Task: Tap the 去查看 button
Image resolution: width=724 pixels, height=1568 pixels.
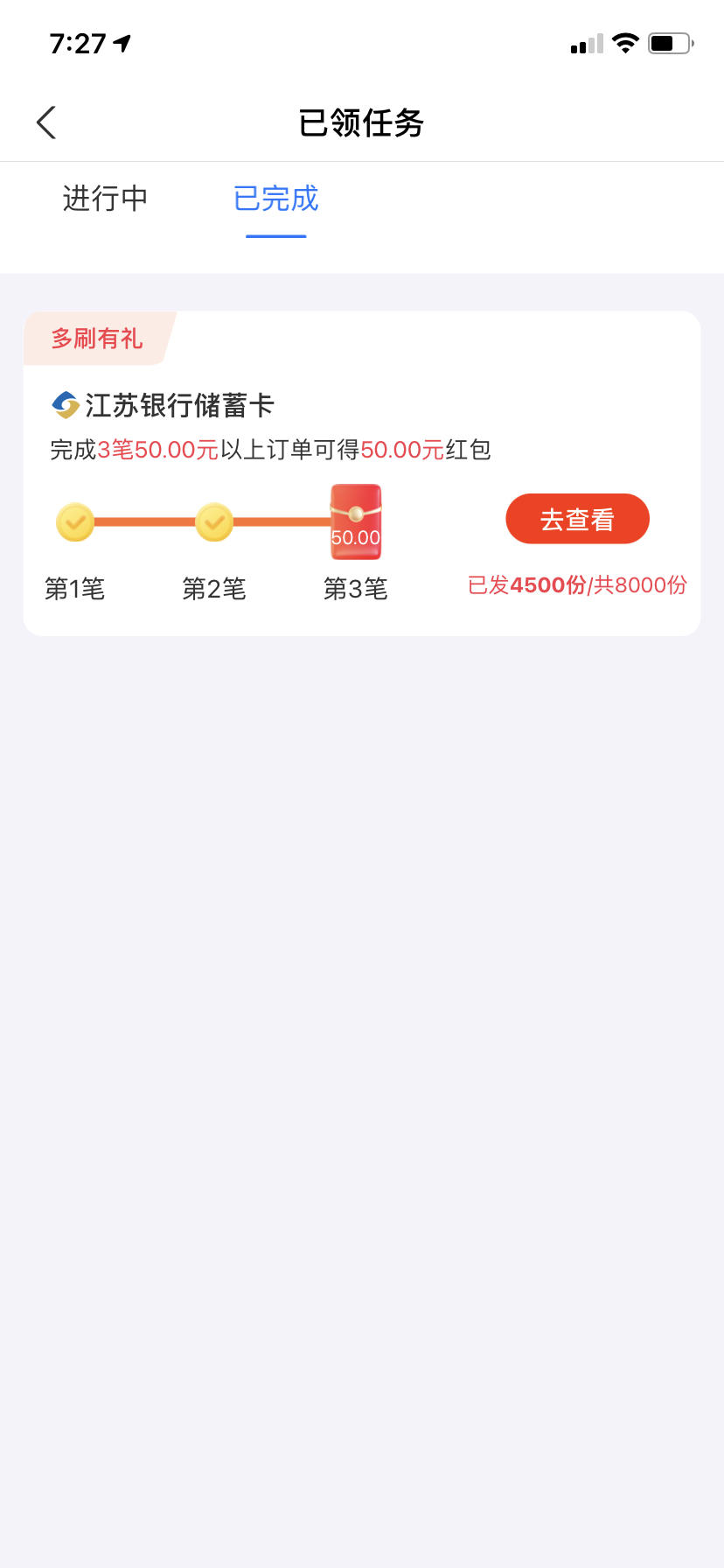Action: click(x=577, y=519)
